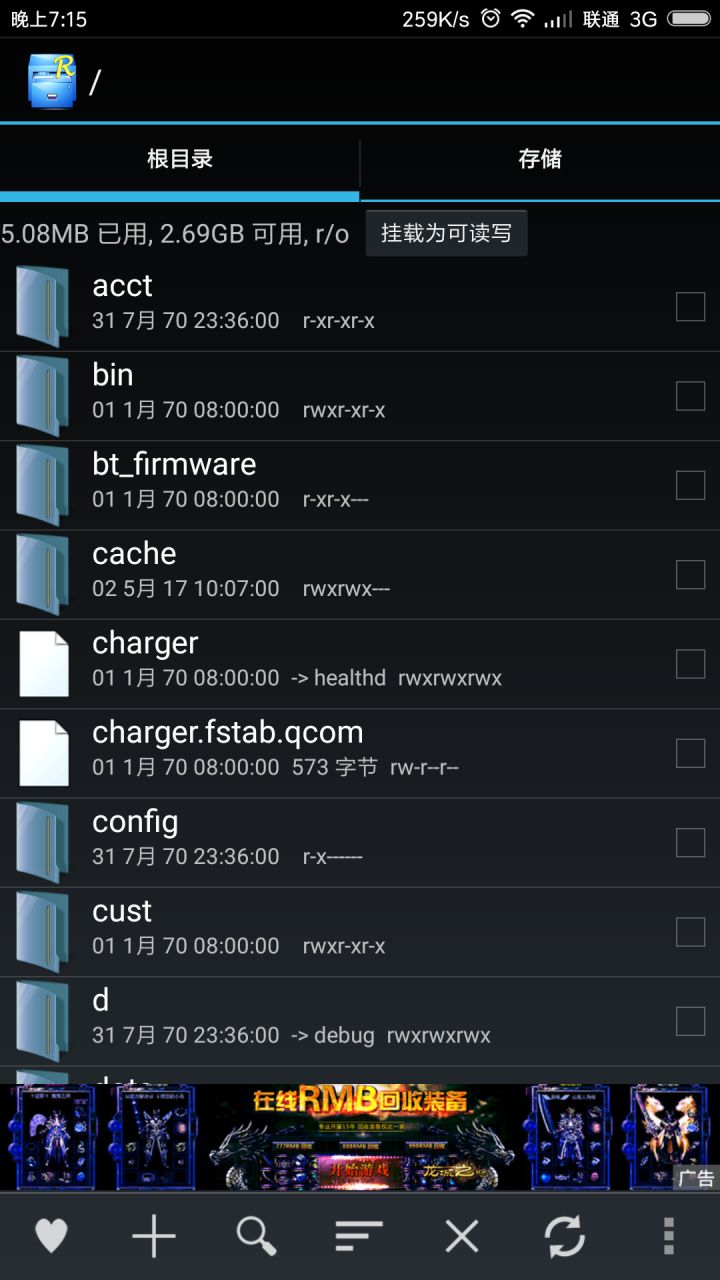Create new item via the plus icon
This screenshot has height=1280, width=720.
[x=154, y=1236]
